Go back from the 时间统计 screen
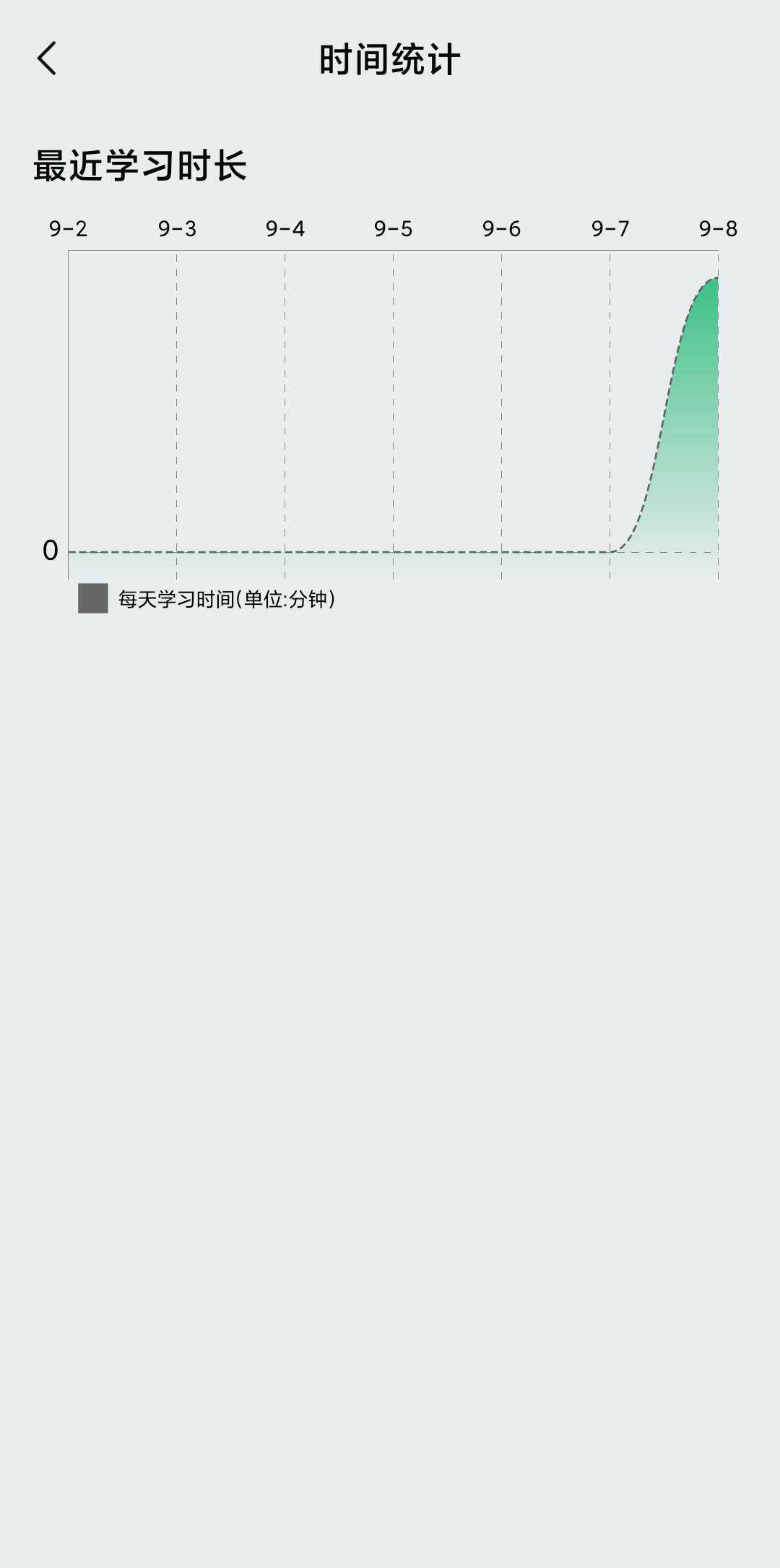 point(47,59)
